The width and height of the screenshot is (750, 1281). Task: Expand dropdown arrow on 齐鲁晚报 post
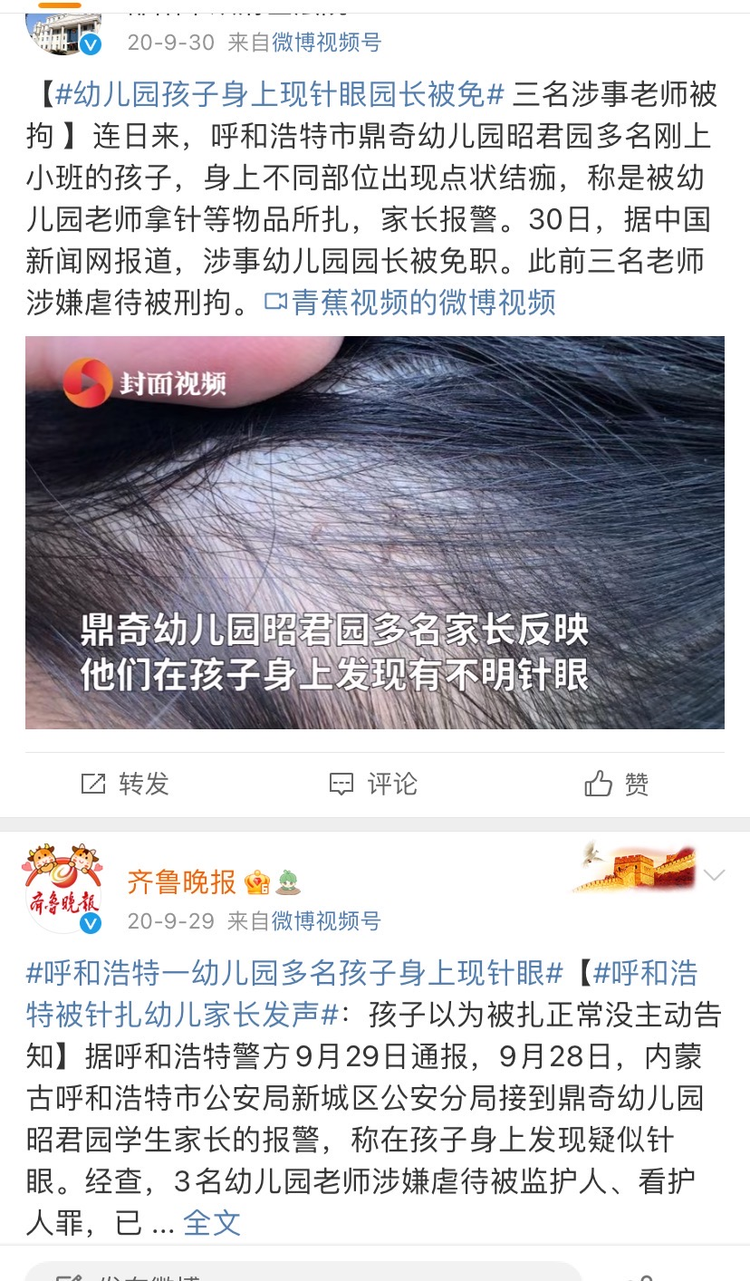point(714,876)
